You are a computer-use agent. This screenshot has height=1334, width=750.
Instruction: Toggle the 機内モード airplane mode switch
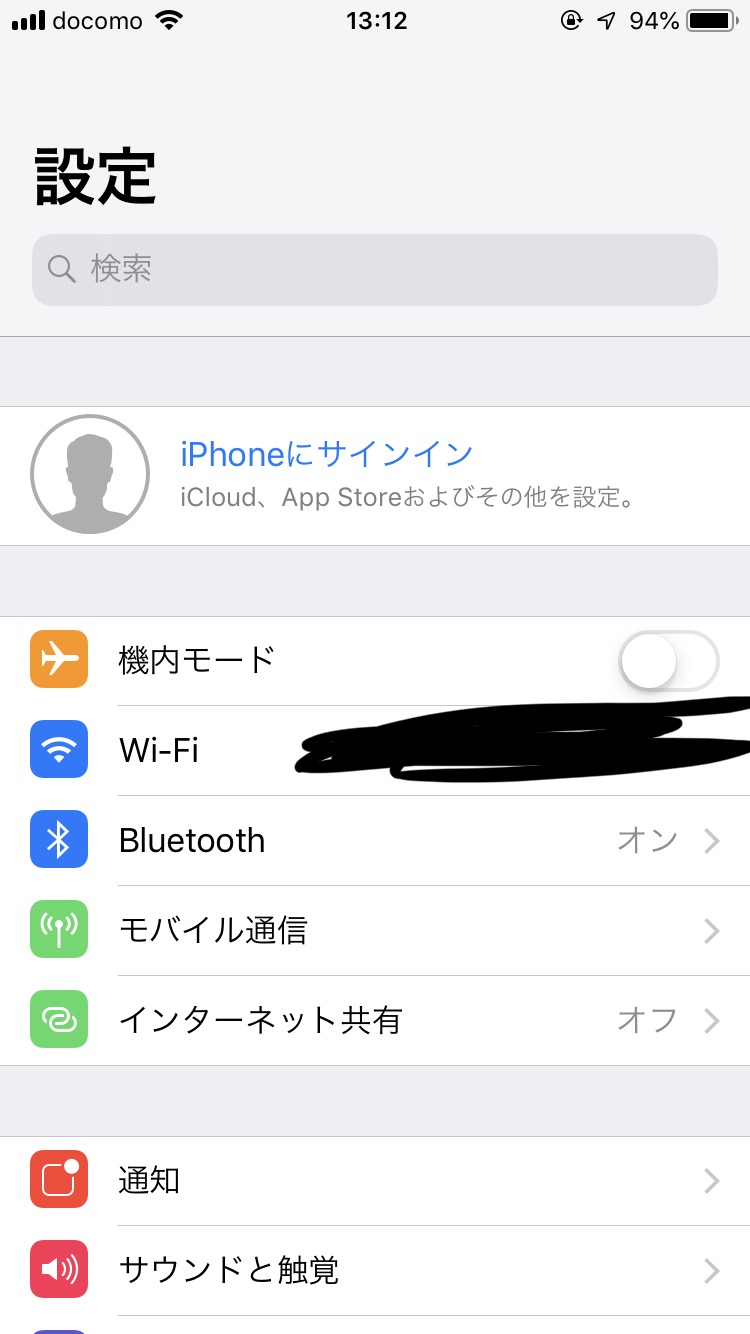tap(668, 661)
